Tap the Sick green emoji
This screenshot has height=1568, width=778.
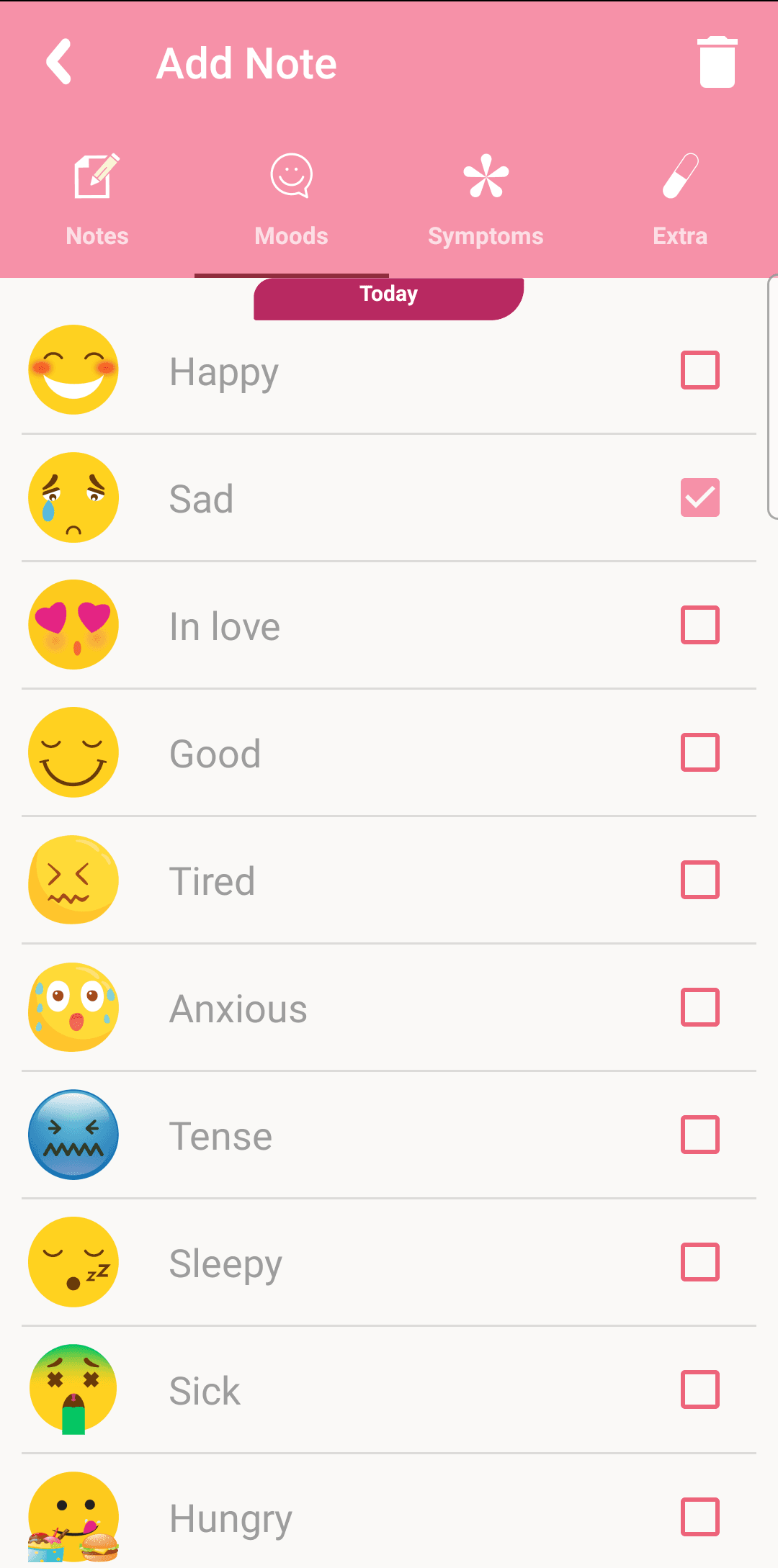tap(73, 1389)
